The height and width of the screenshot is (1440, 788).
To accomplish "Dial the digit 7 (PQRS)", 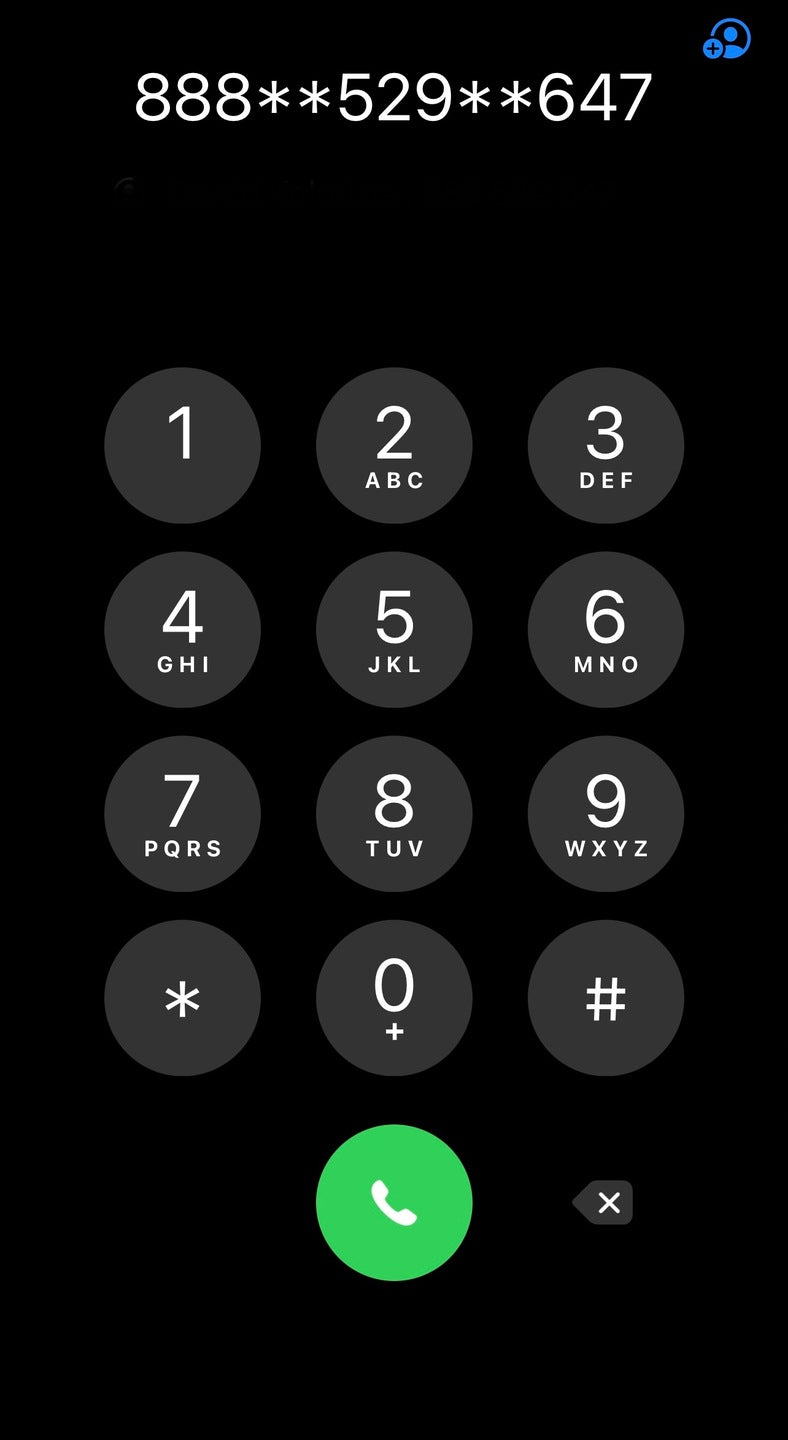I will [182, 813].
